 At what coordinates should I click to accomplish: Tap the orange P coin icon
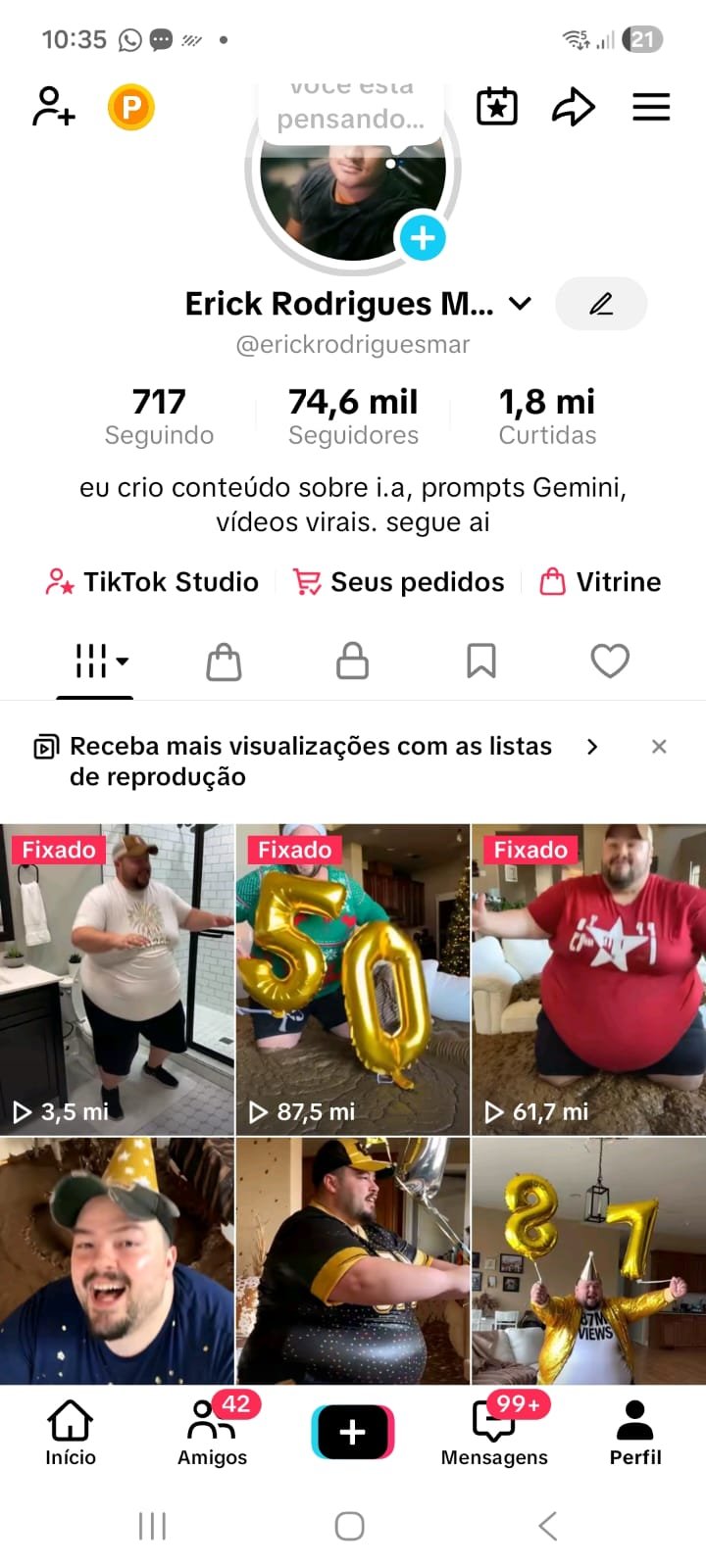[130, 107]
